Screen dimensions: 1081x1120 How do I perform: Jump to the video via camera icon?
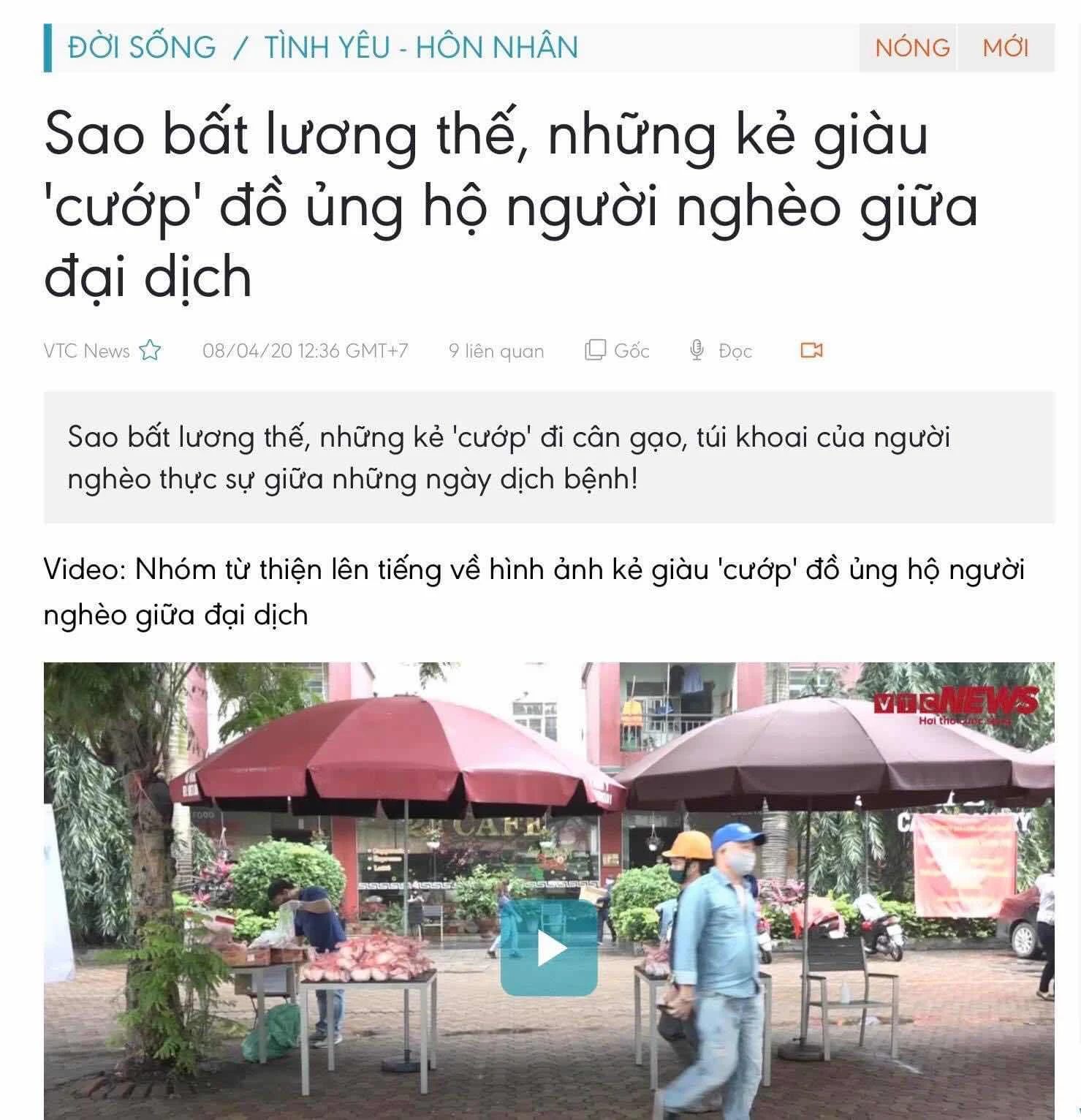[x=811, y=350]
